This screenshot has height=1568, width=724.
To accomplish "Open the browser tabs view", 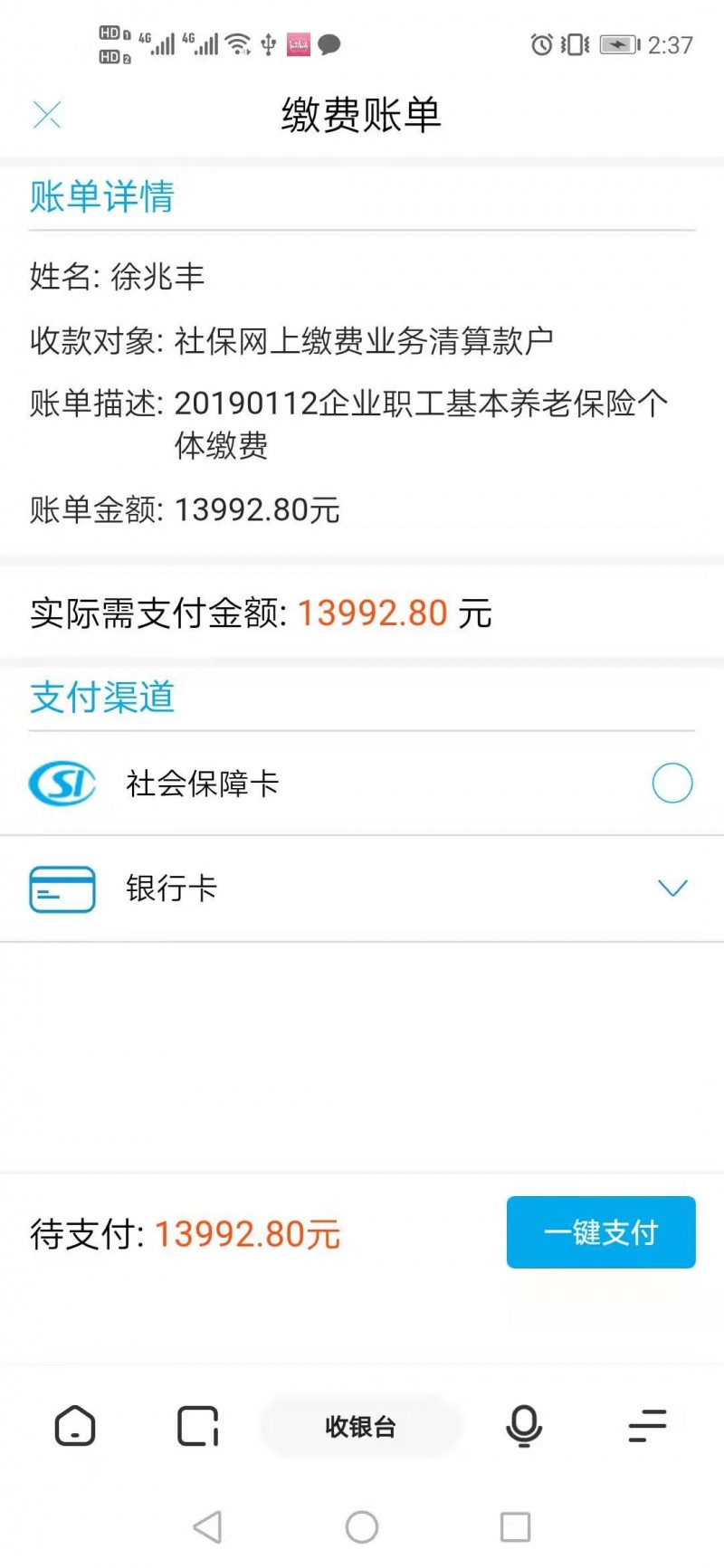I will tap(197, 1427).
